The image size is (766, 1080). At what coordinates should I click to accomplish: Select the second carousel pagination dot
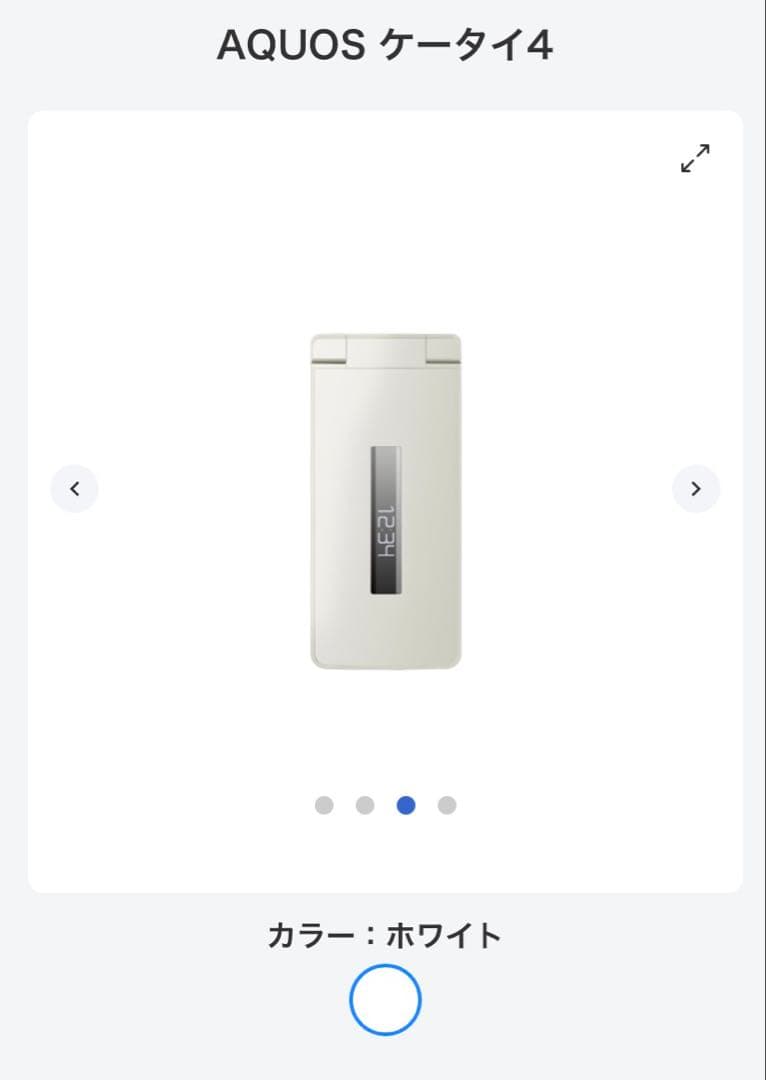[363, 804]
